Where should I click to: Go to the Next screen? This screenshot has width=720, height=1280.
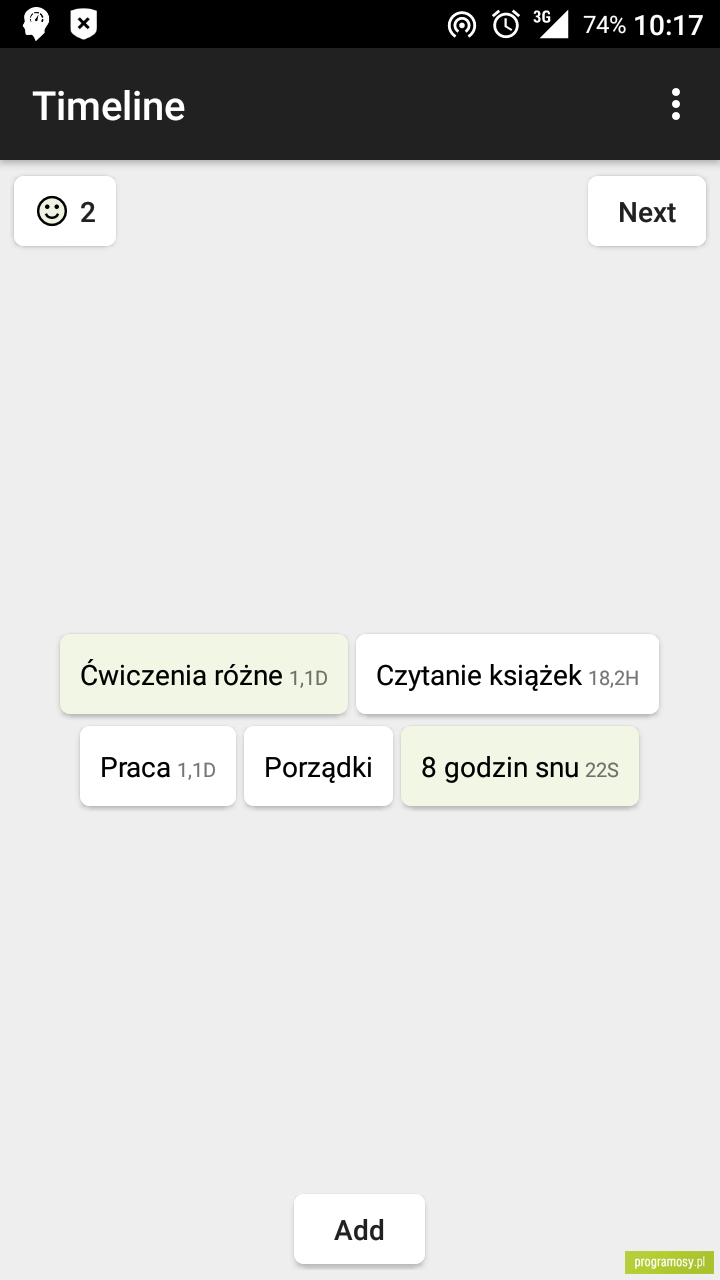(x=647, y=211)
